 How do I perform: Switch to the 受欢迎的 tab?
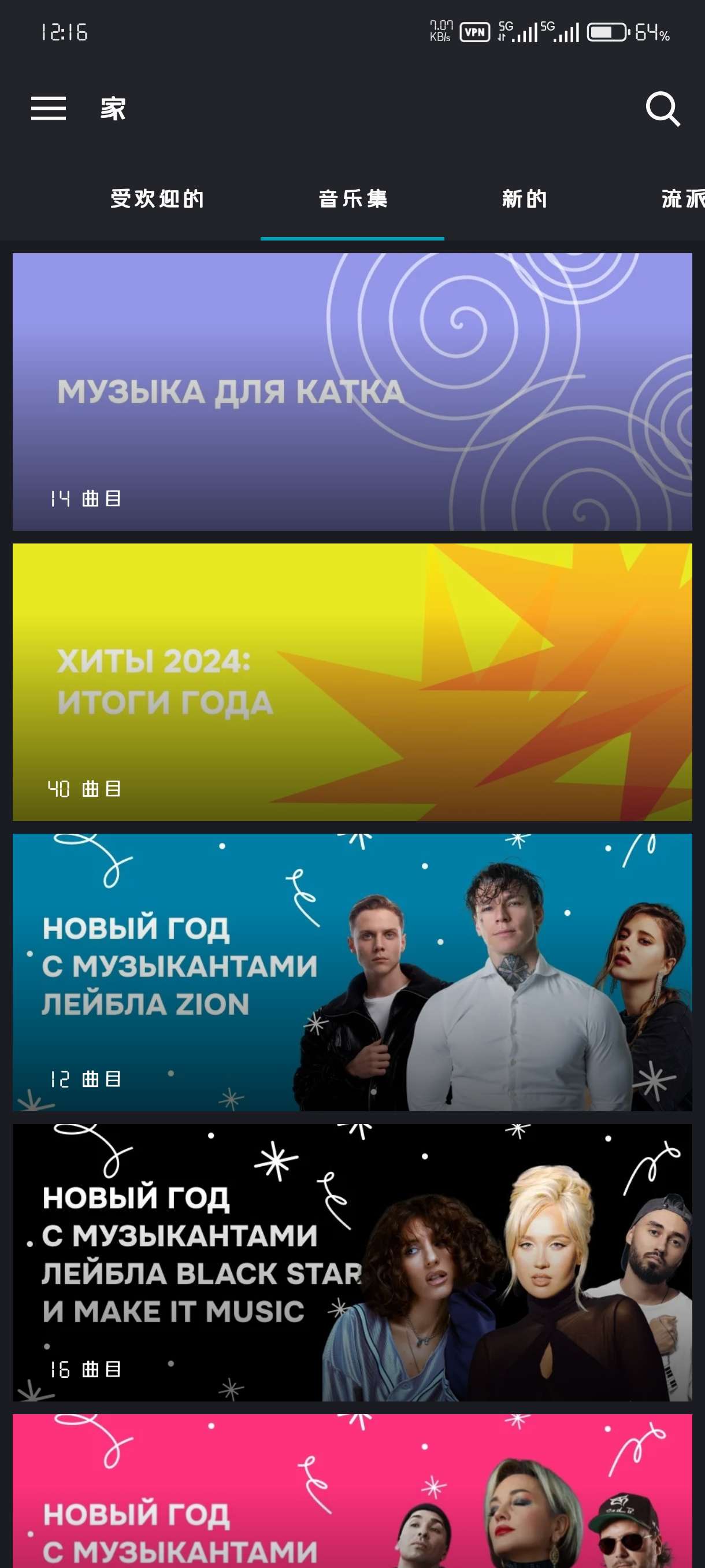coord(157,199)
